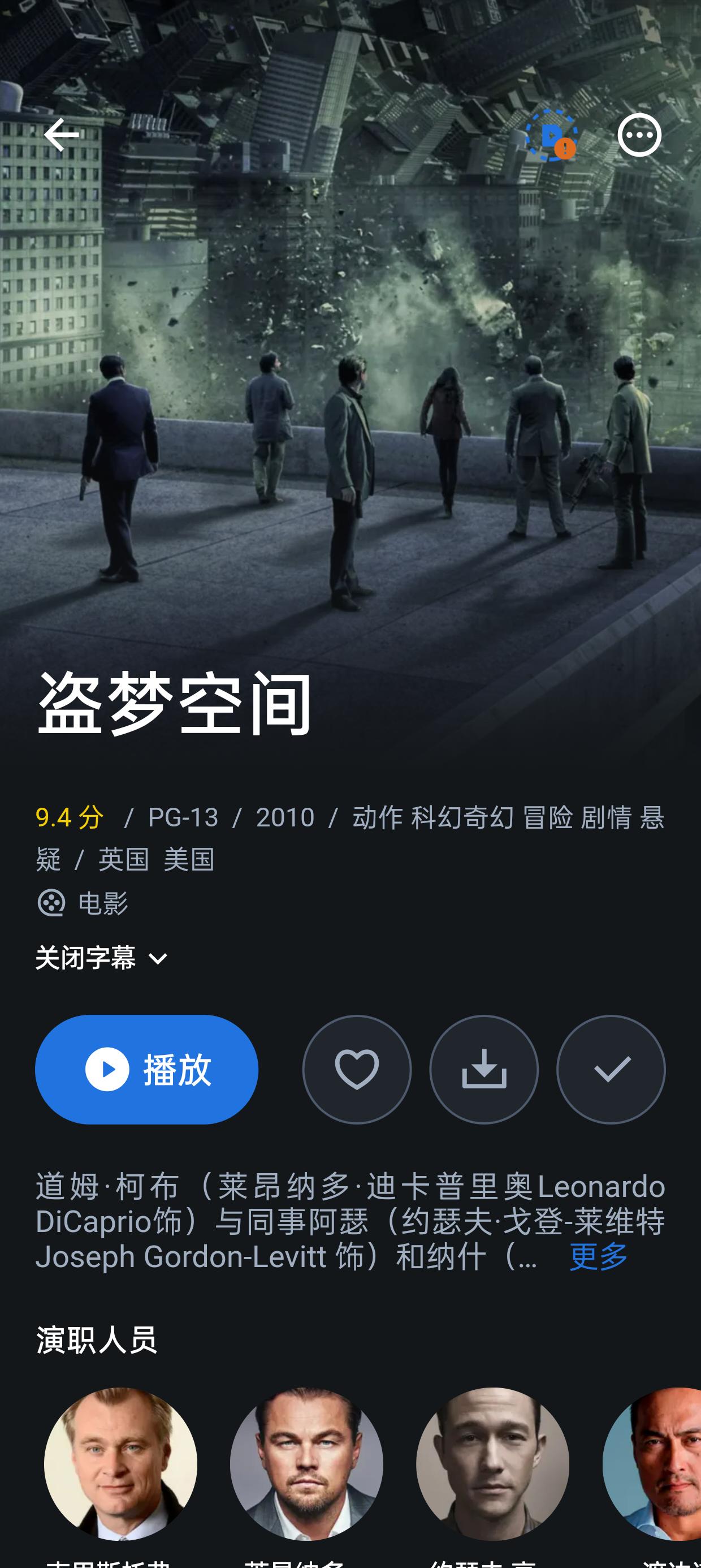Download the movie for offline viewing
The height and width of the screenshot is (1568, 701).
(x=484, y=1069)
